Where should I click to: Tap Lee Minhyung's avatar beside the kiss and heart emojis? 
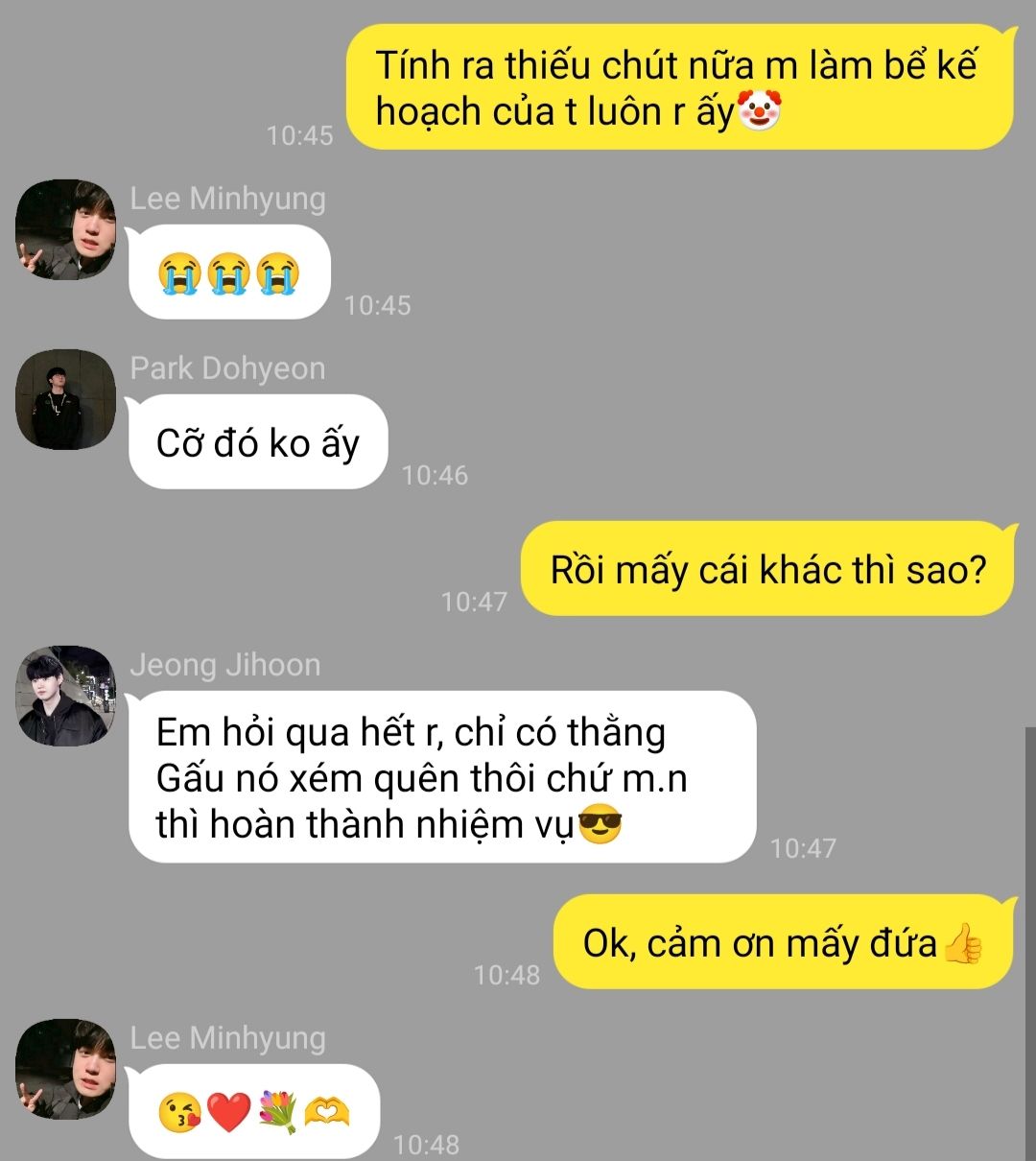(65, 1069)
